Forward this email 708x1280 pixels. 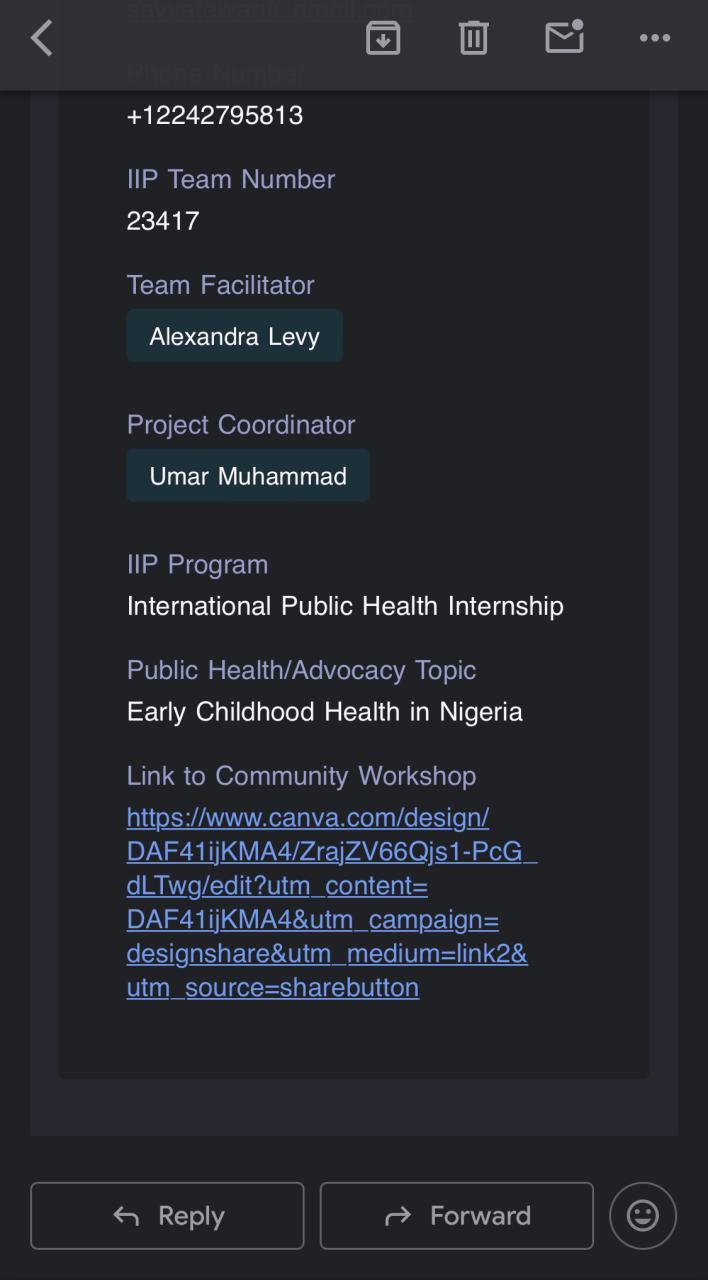457,1216
